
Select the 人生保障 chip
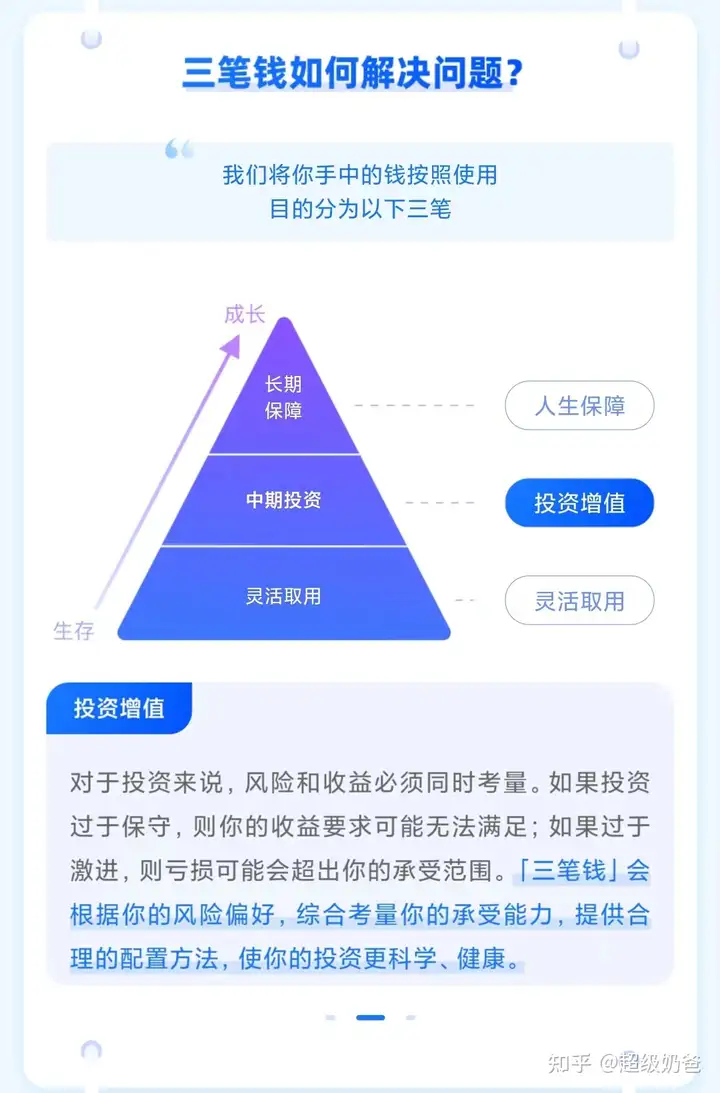579,406
